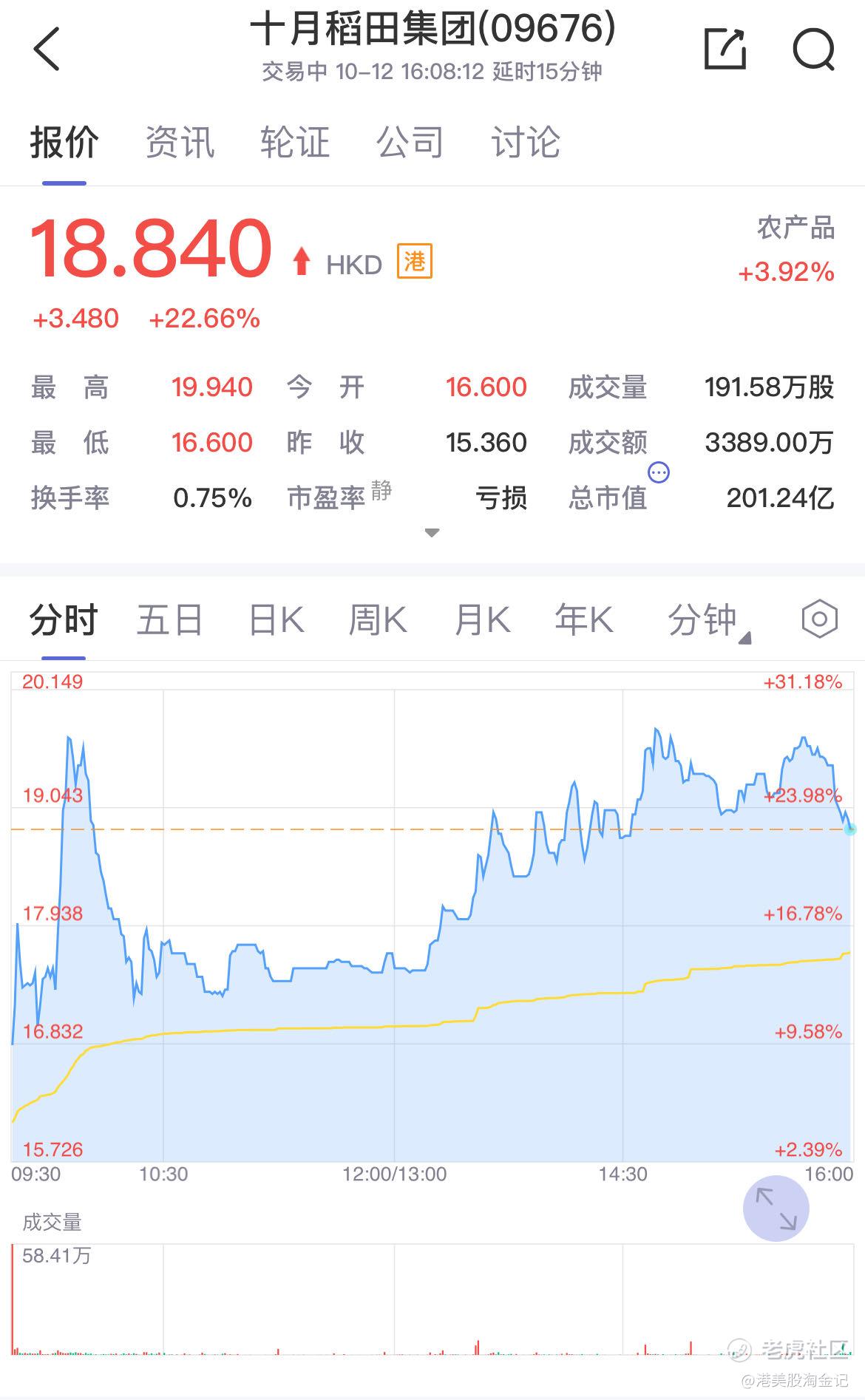Expand the chart to fullscreen
The image size is (865, 1400).
pos(776,1209)
